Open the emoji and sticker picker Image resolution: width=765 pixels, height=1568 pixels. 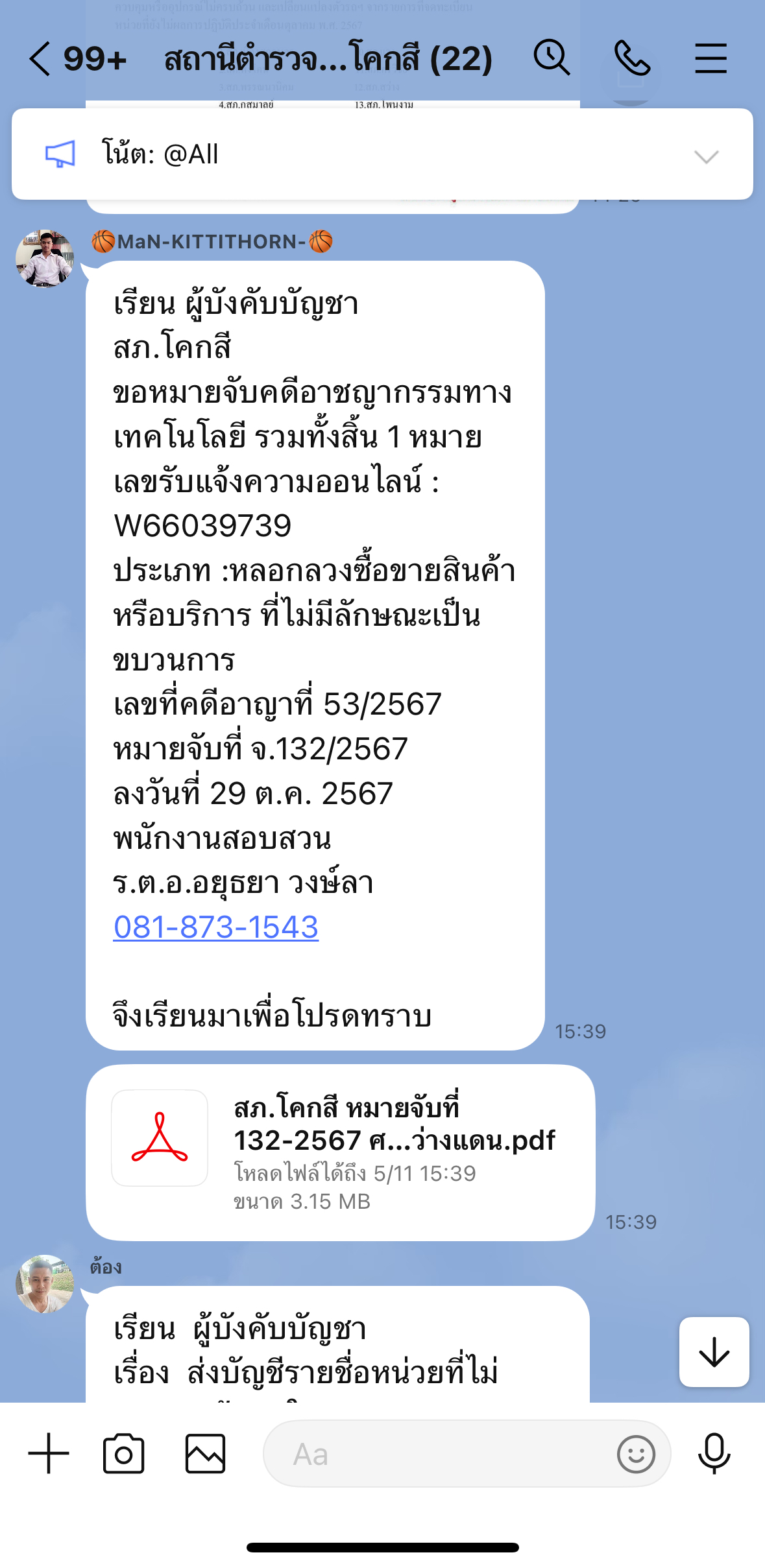point(636,1455)
